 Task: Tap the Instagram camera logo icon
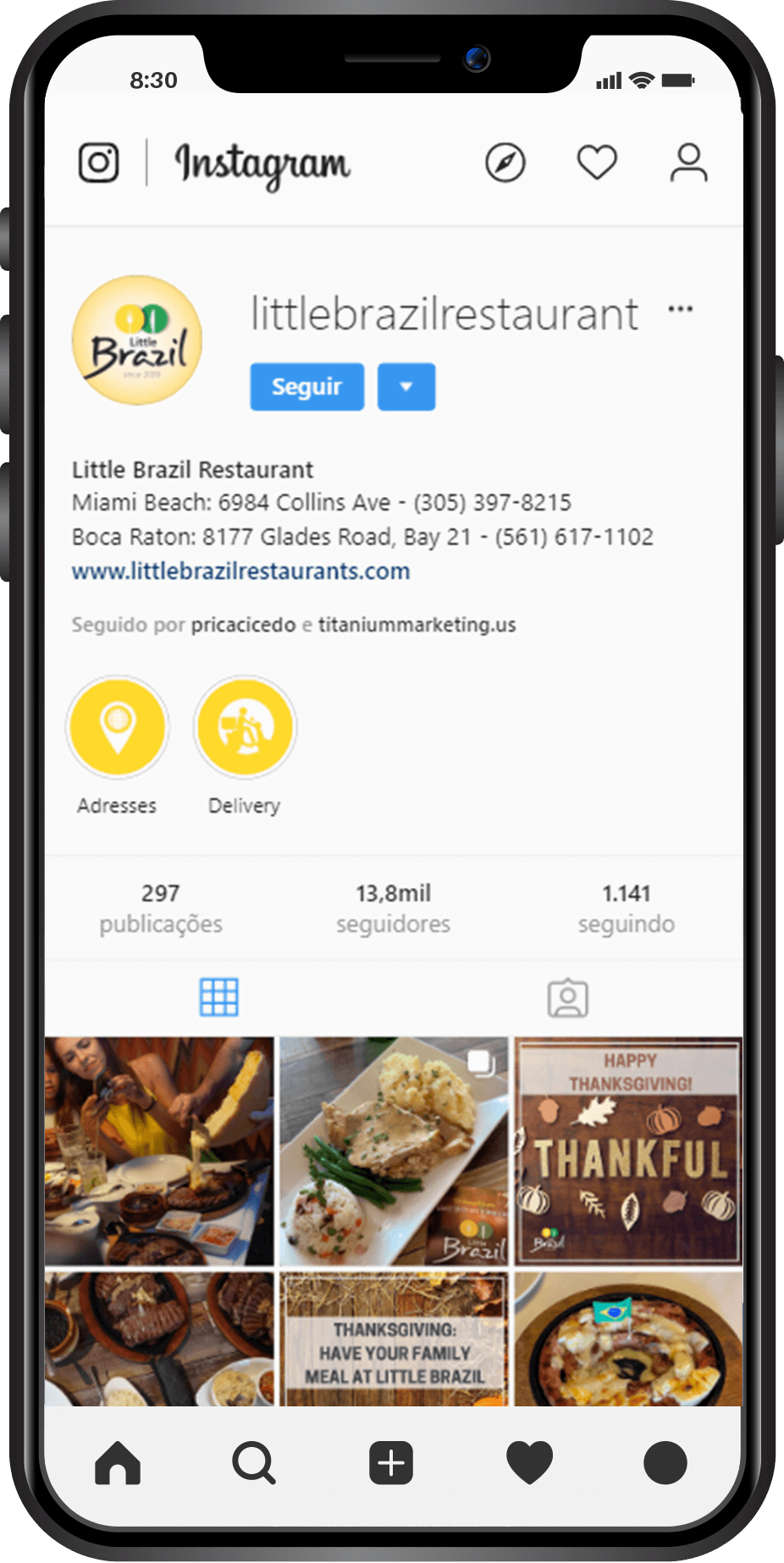point(99,162)
